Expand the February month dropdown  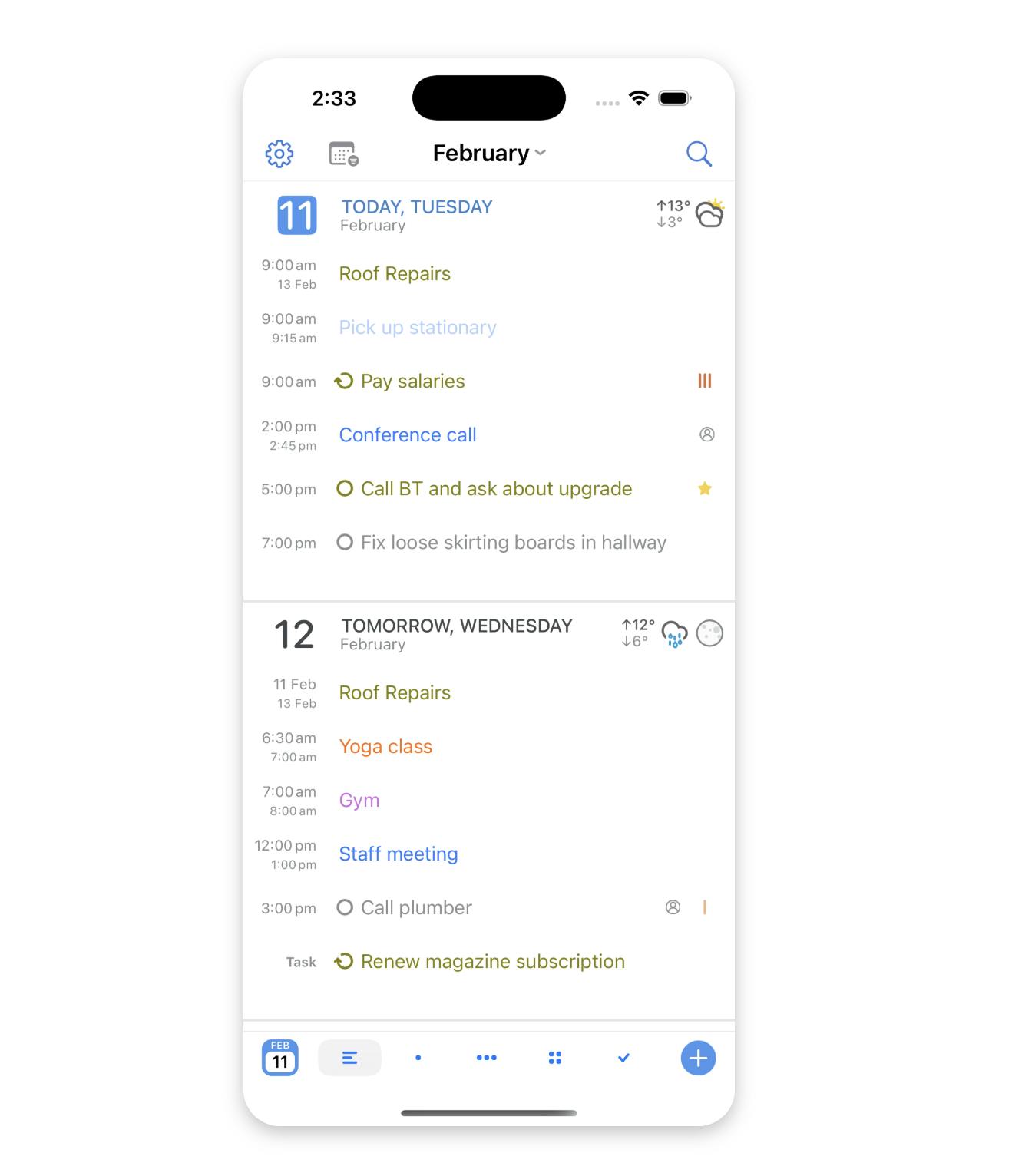489,154
